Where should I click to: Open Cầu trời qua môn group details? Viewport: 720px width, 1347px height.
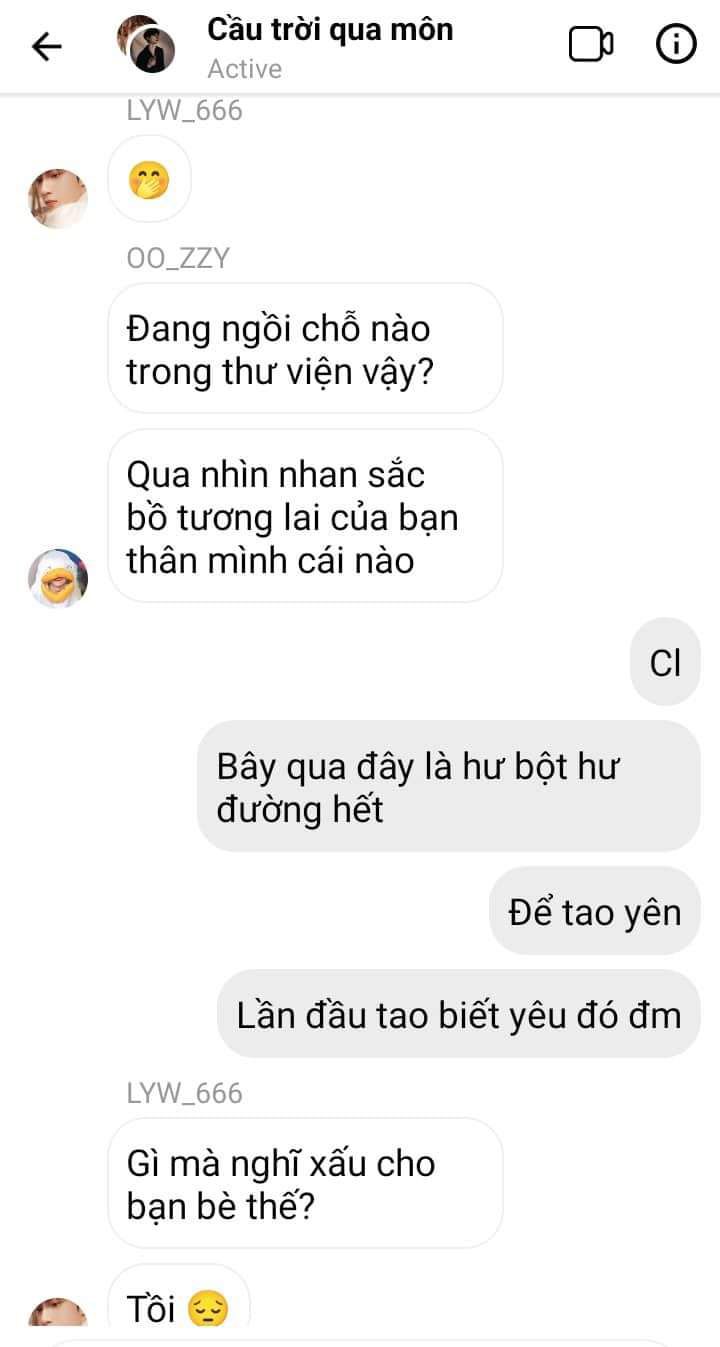(x=329, y=30)
